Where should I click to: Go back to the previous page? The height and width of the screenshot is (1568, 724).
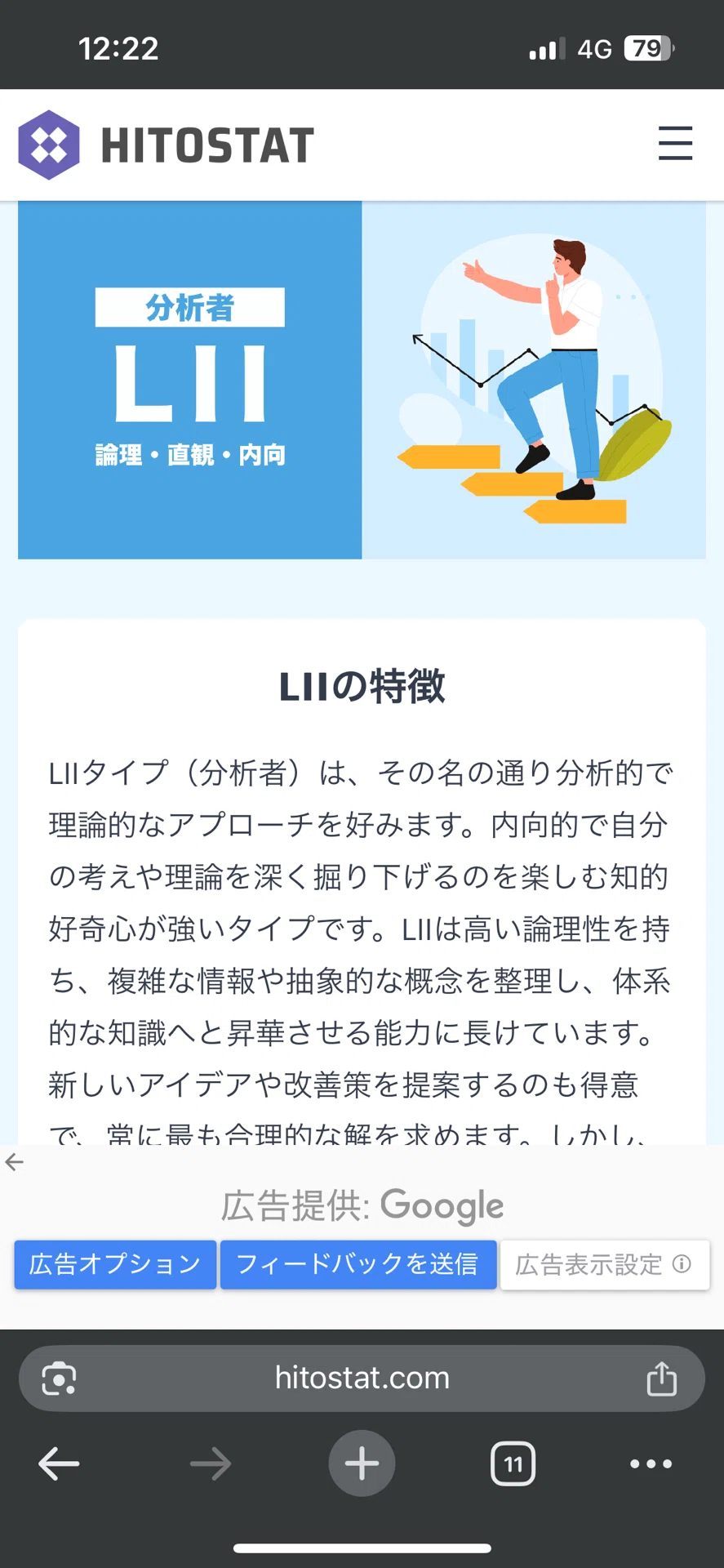(x=59, y=1463)
